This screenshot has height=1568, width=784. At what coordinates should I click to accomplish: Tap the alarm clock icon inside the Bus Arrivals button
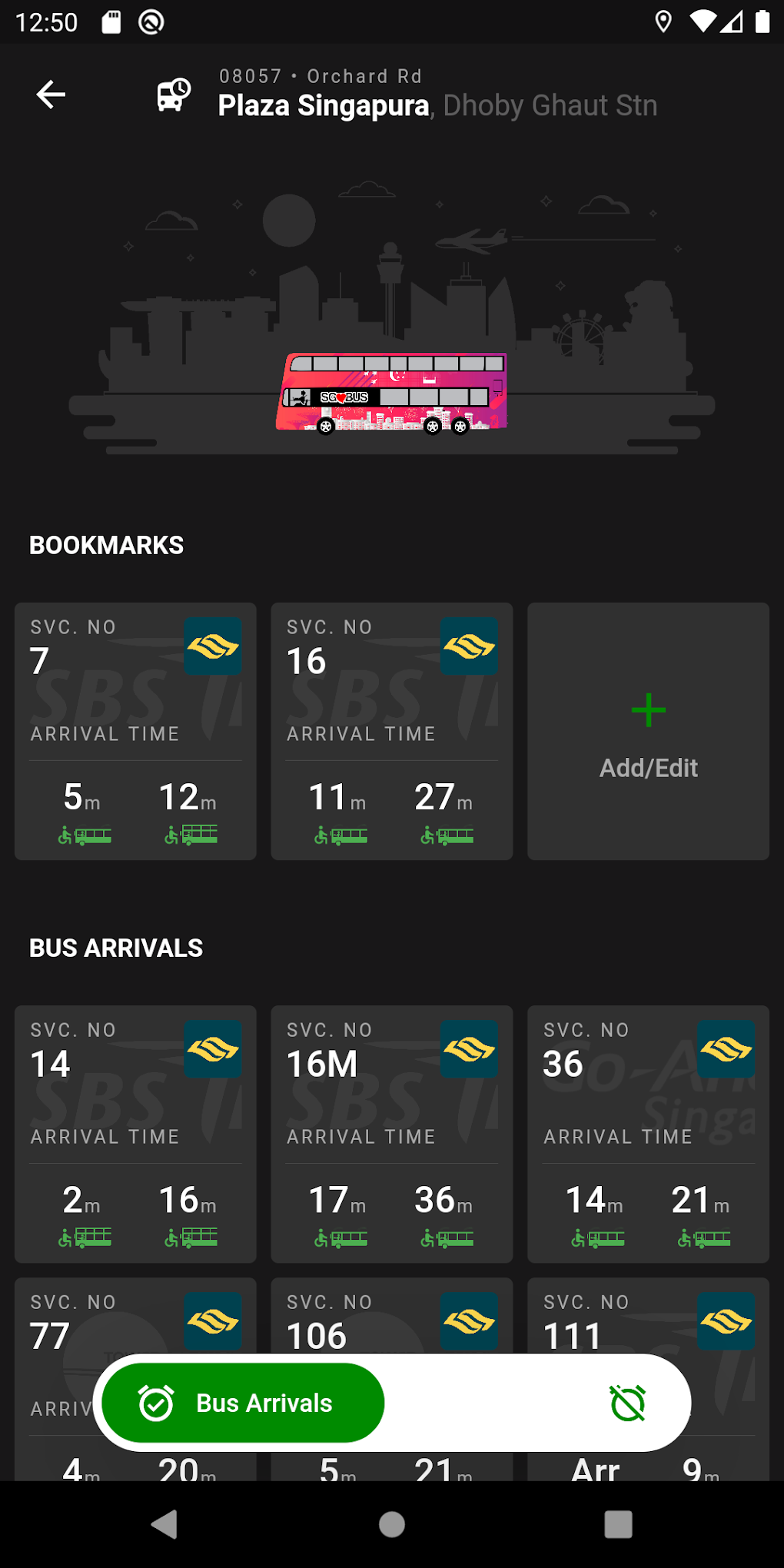click(156, 1402)
